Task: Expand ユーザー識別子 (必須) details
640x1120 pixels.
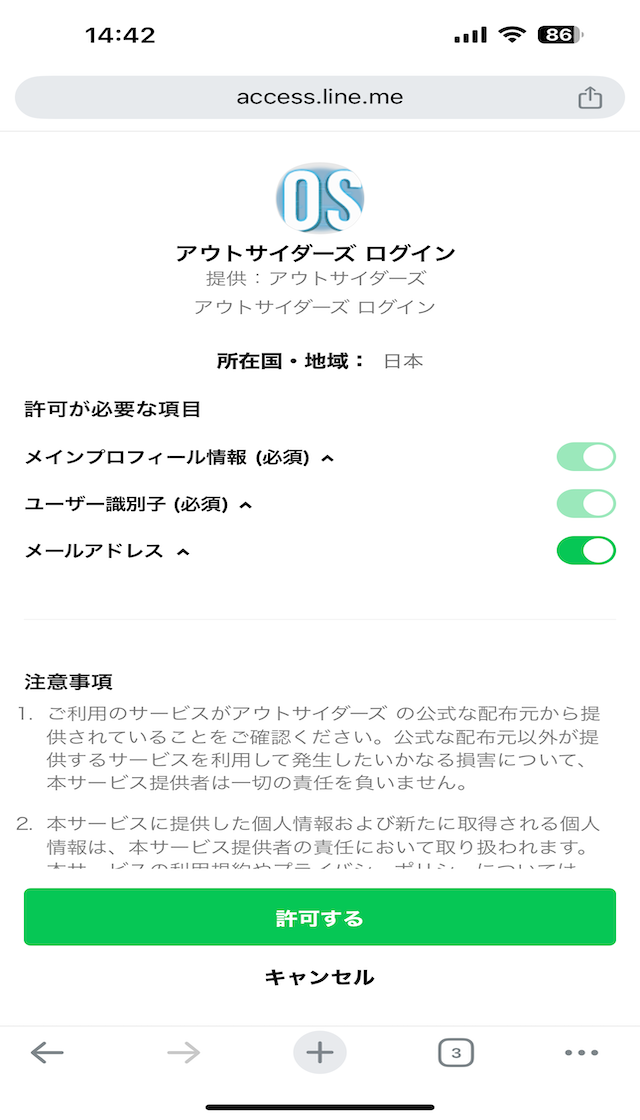Action: (246, 505)
